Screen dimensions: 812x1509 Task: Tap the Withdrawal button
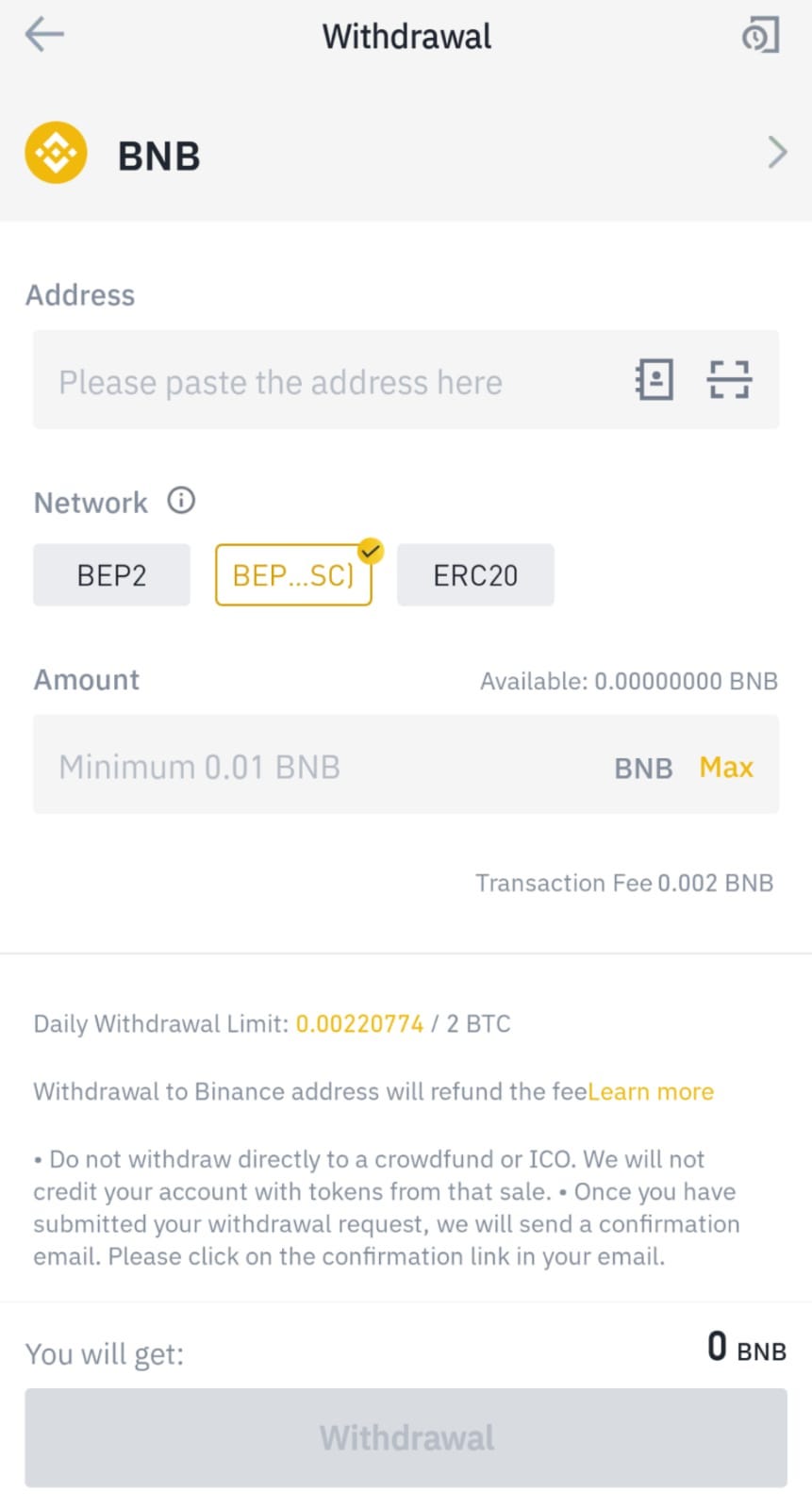click(x=406, y=1437)
